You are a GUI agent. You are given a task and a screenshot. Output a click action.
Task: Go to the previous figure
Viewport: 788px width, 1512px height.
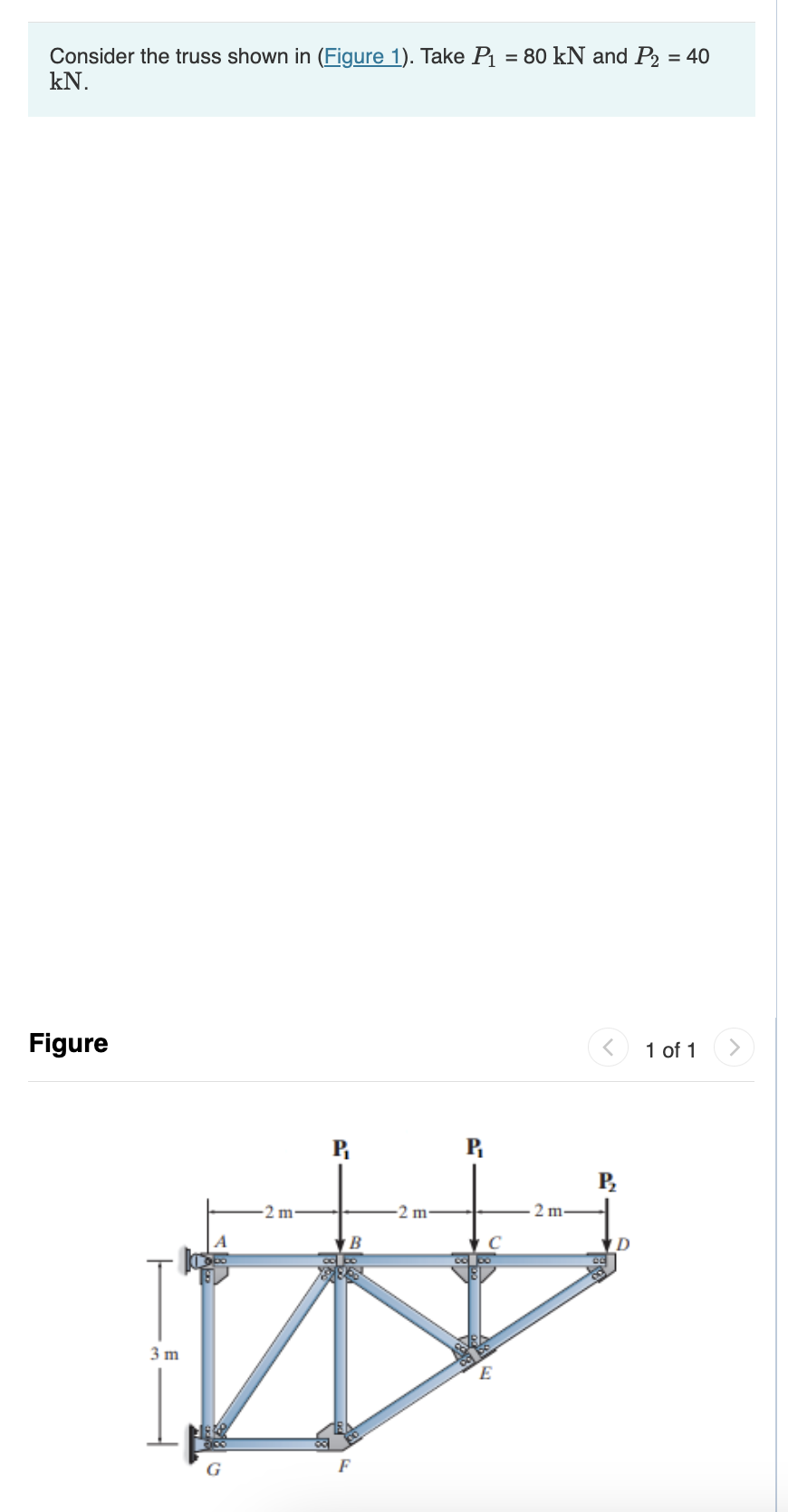pos(608,1048)
